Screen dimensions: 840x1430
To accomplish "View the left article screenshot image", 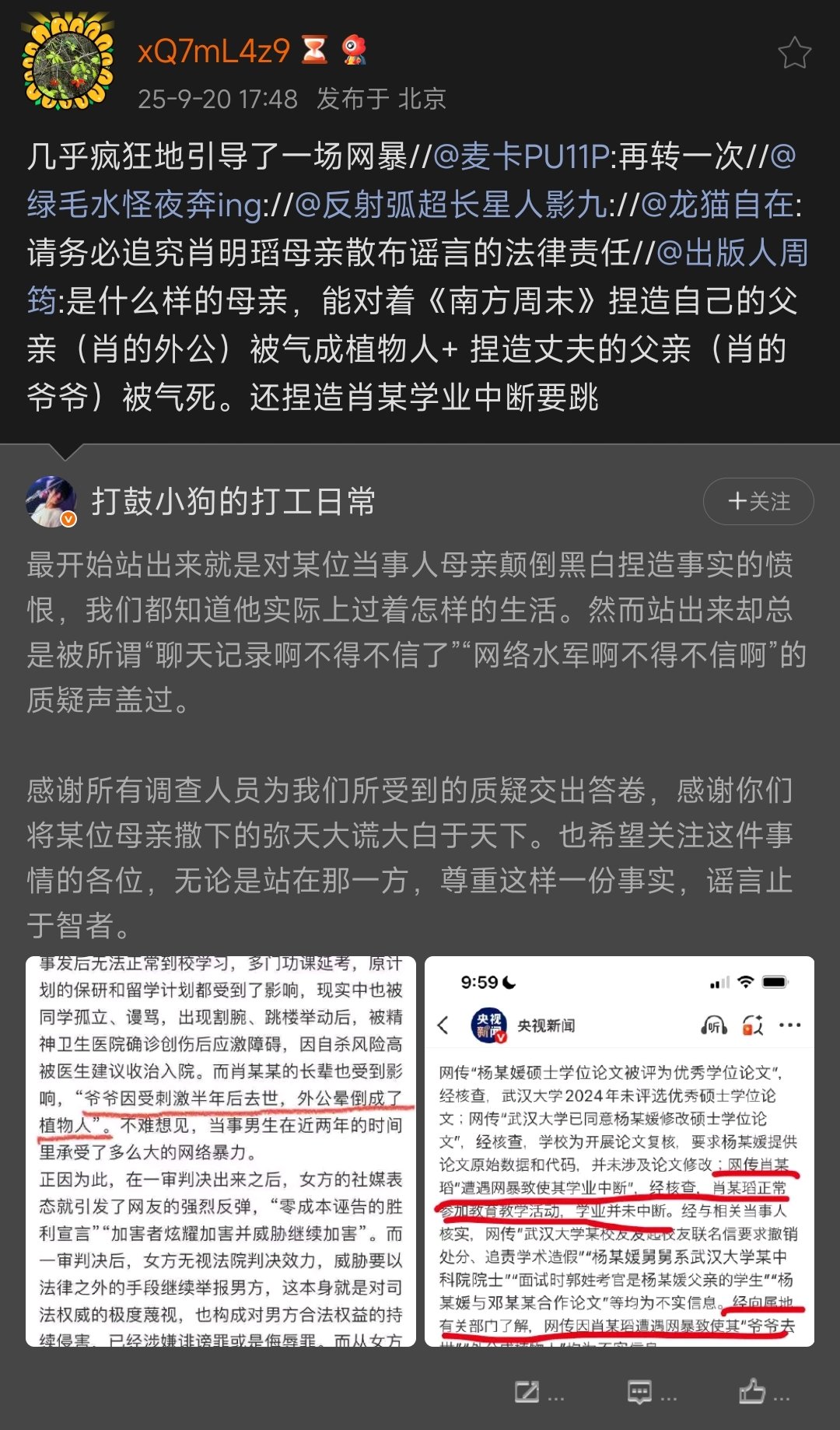I will (x=221, y=1151).
